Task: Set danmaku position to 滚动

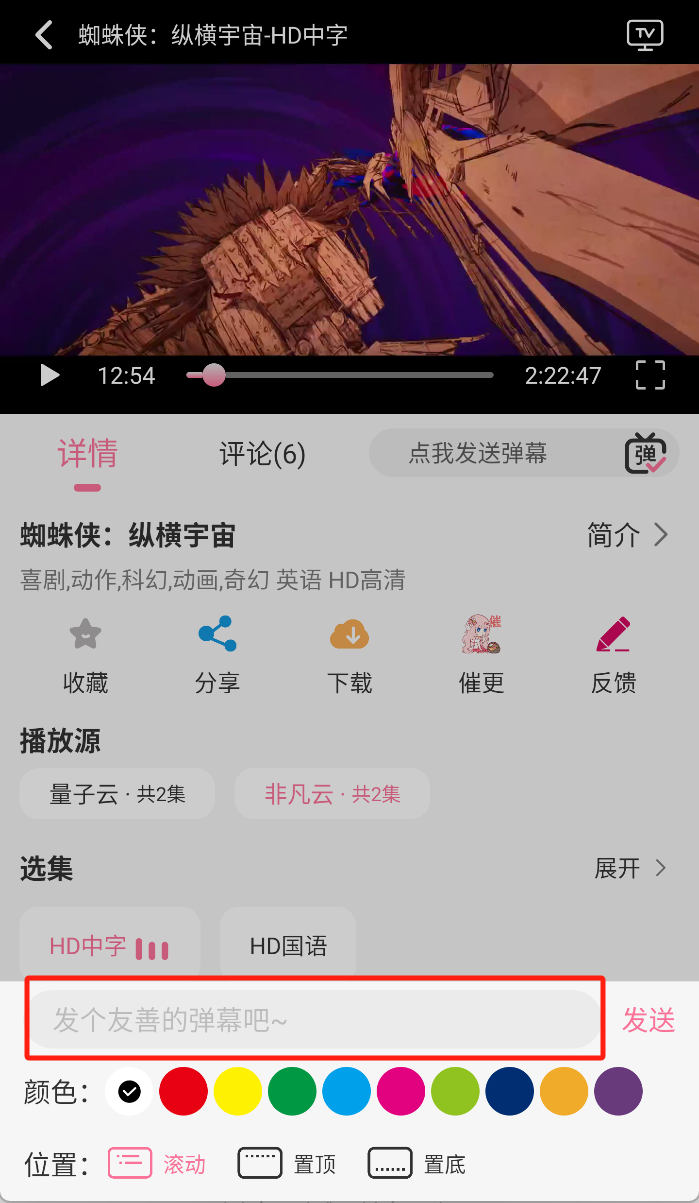Action: 157,1164
